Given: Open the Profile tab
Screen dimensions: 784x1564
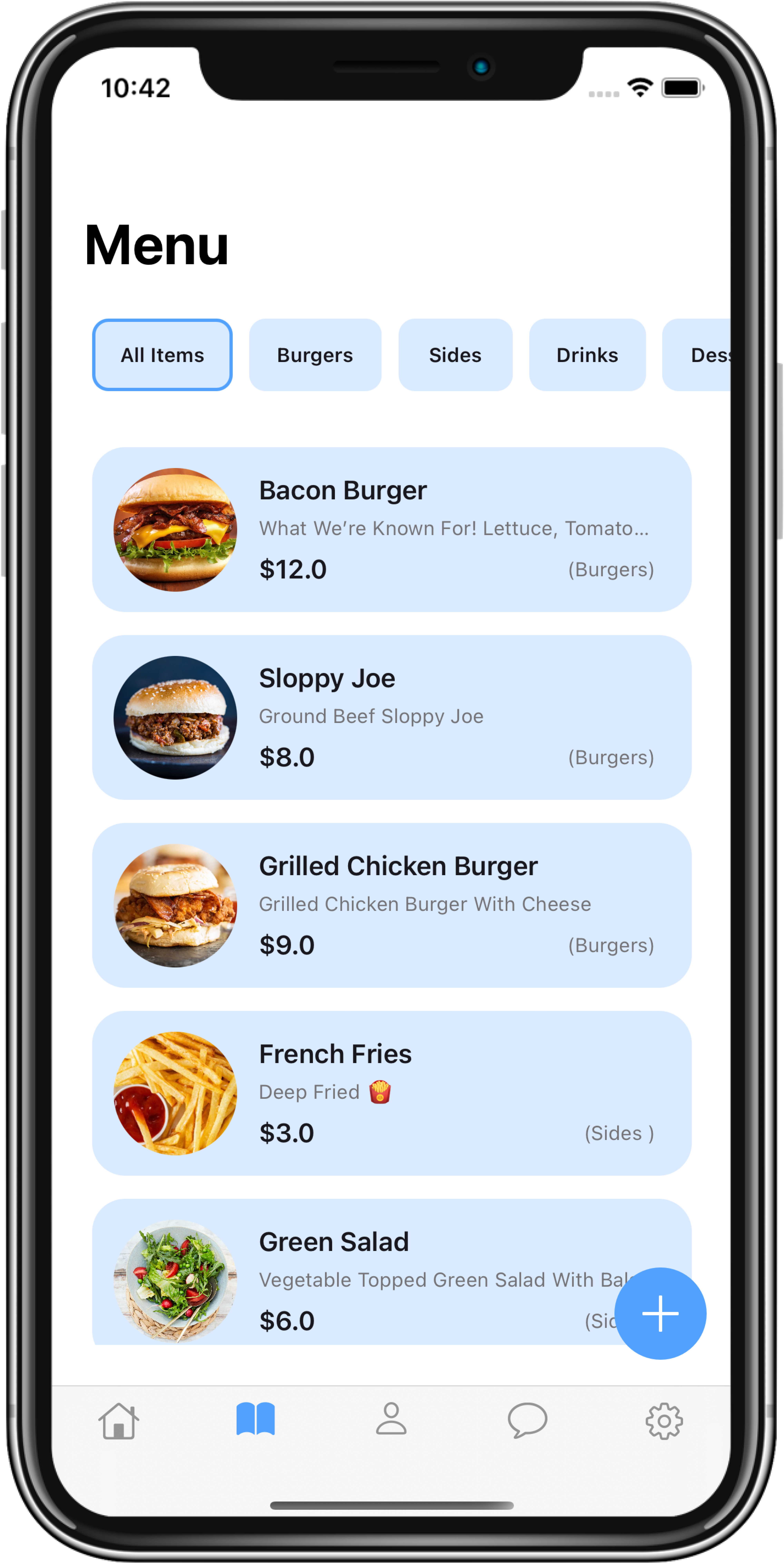Looking at the screenshot, I should click(x=391, y=1419).
